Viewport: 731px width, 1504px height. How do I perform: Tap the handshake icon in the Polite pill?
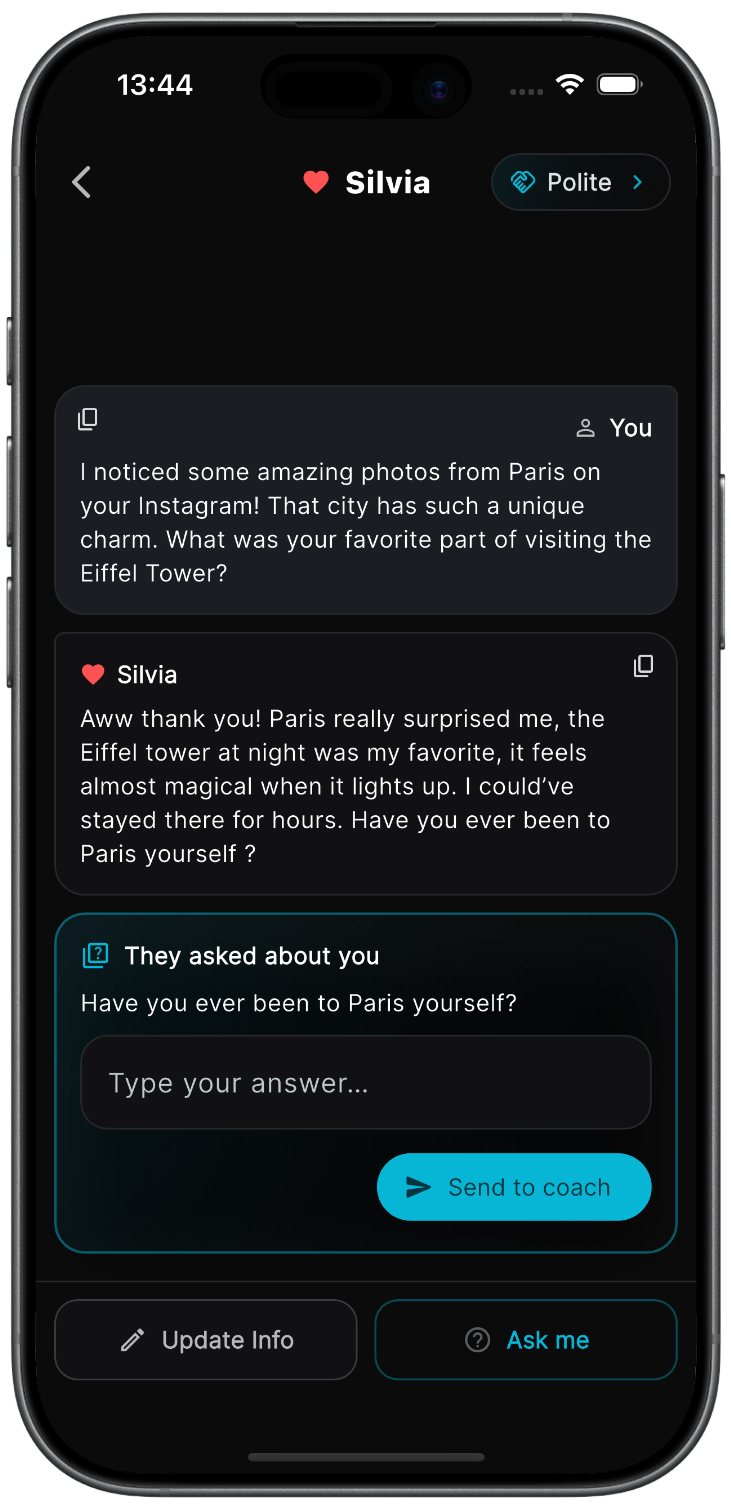click(523, 182)
